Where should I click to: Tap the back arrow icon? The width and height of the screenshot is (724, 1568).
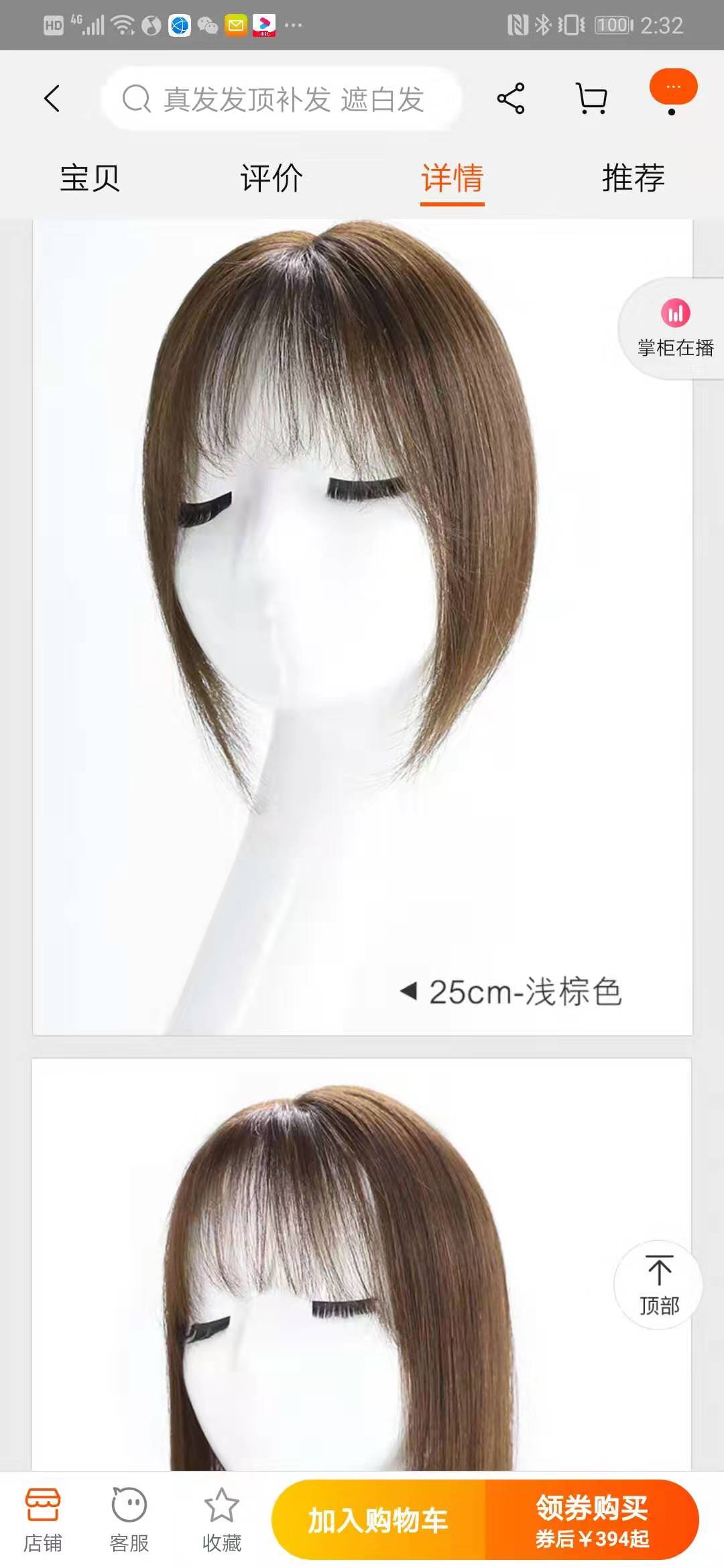[x=53, y=97]
